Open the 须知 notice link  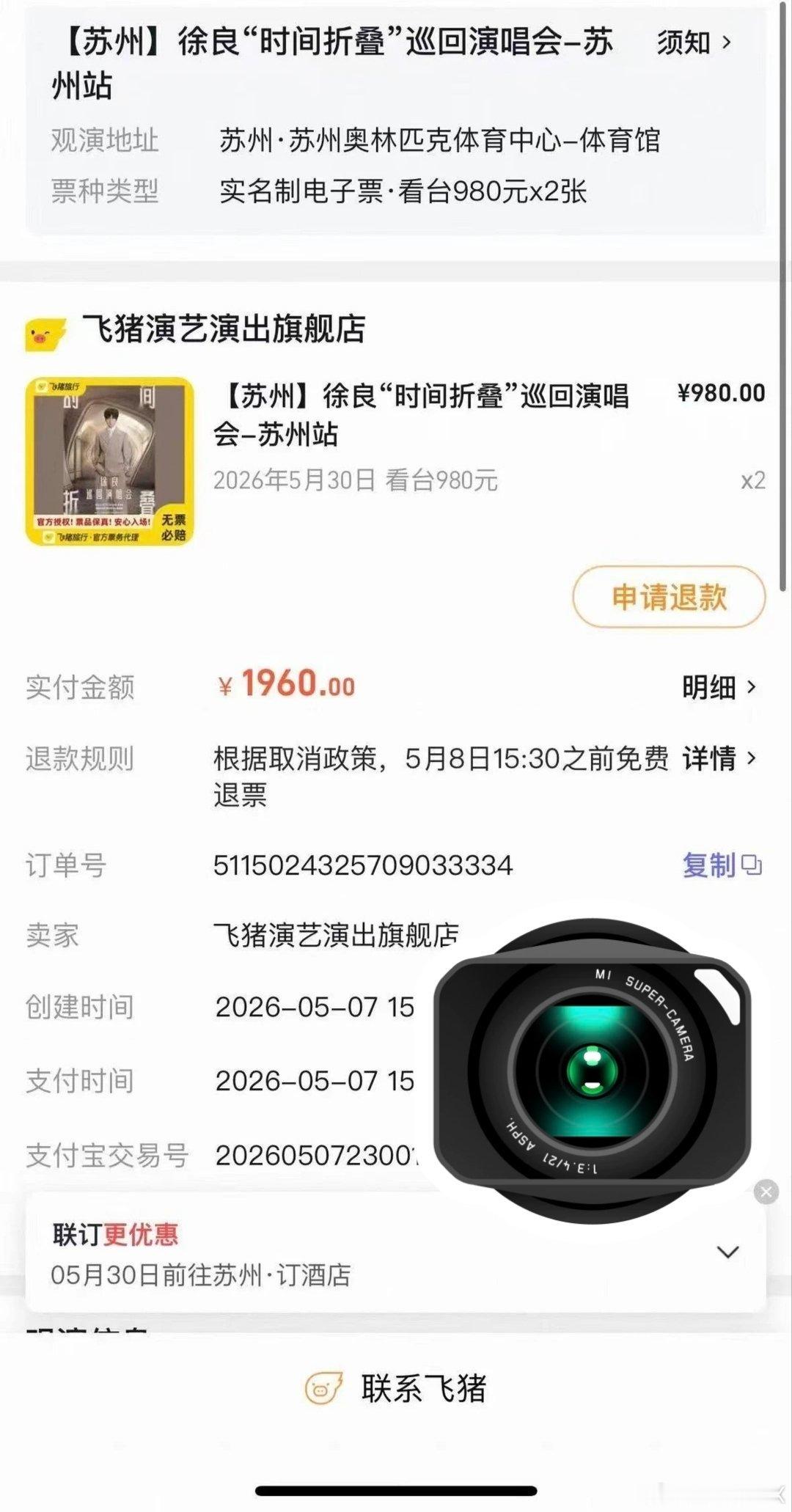click(x=693, y=43)
